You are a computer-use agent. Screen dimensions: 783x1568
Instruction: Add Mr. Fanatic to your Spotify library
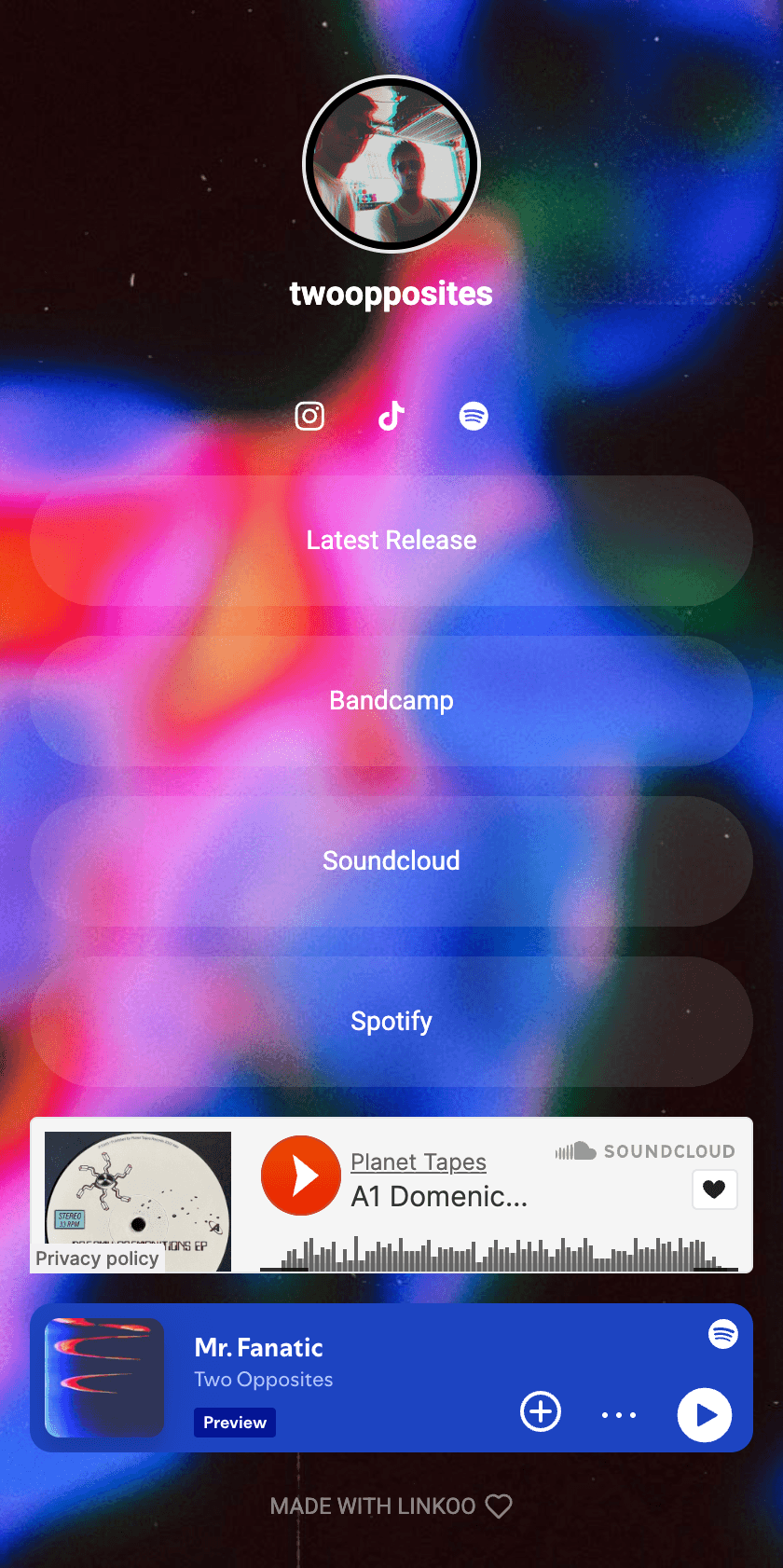(541, 1411)
